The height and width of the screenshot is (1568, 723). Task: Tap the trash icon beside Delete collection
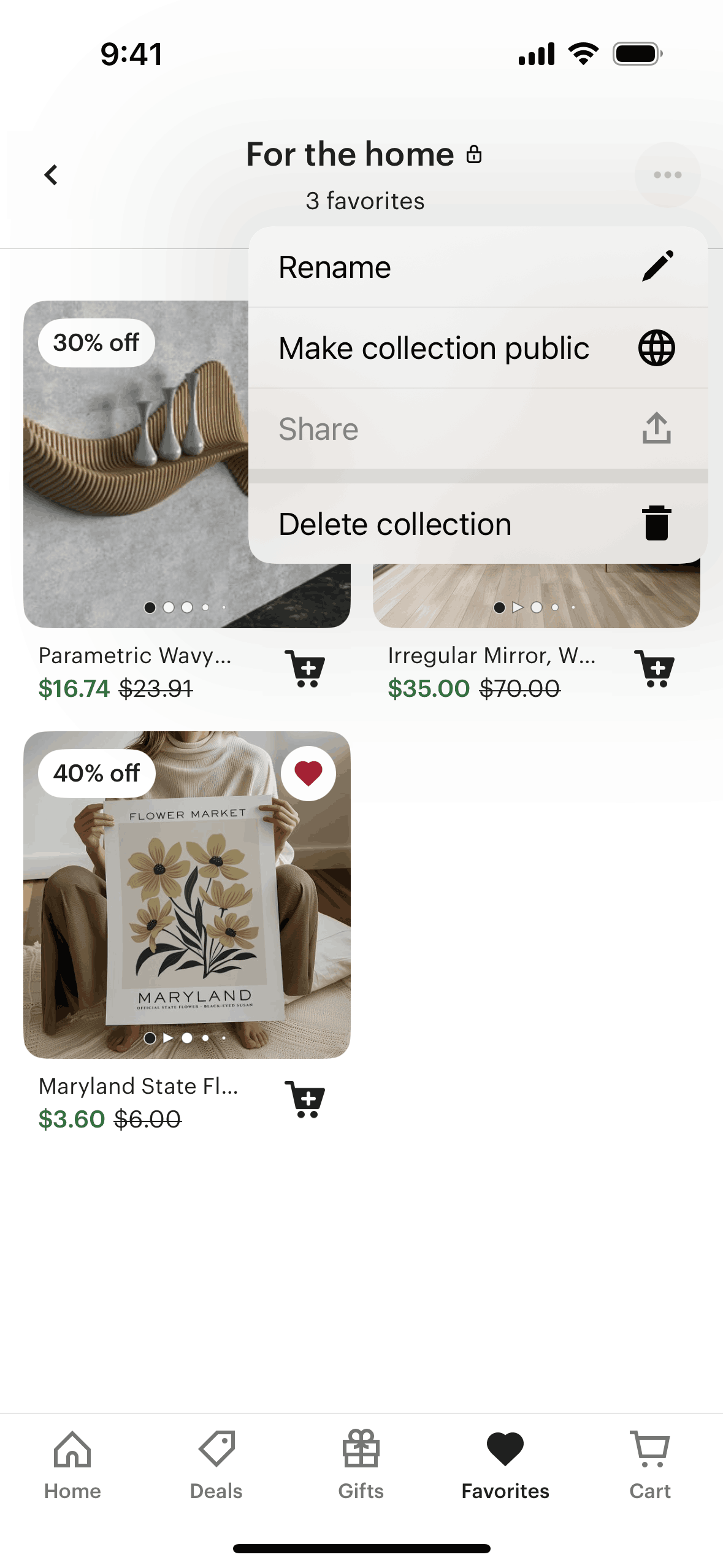656,523
